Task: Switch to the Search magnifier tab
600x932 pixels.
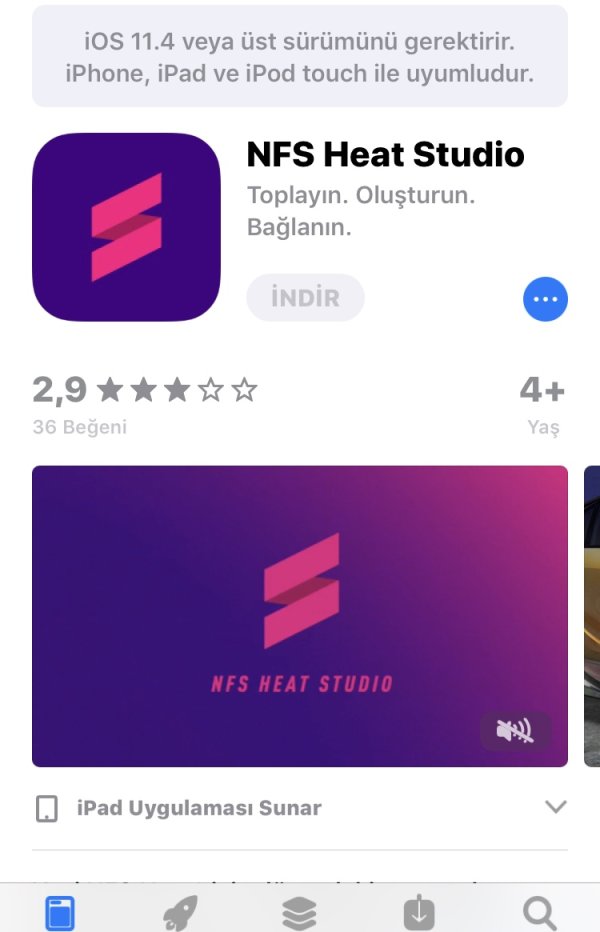Action: [539, 912]
